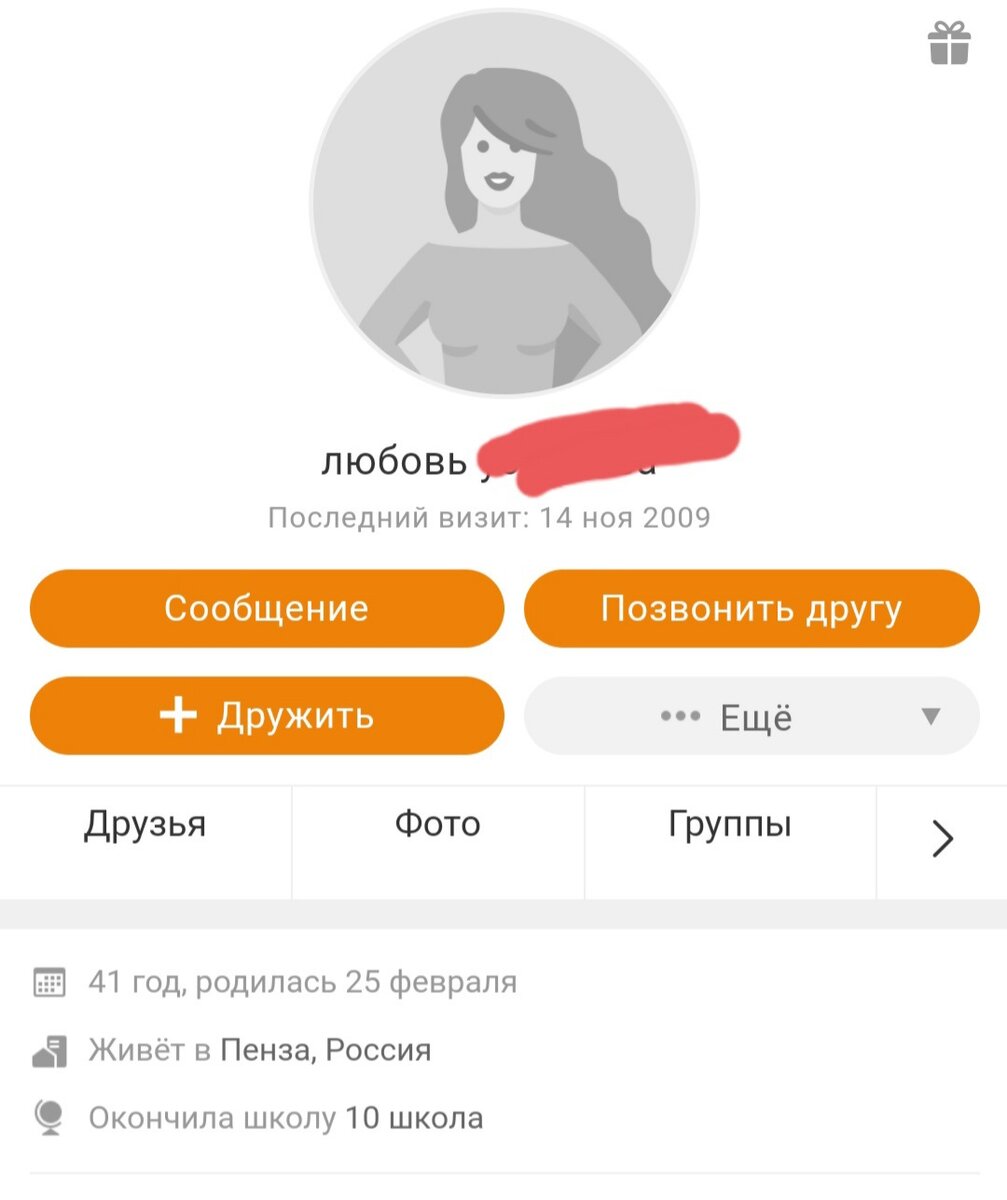Image resolution: width=1007 pixels, height=1200 pixels.
Task: Open the Ещё dropdown menu
Action: (753, 715)
